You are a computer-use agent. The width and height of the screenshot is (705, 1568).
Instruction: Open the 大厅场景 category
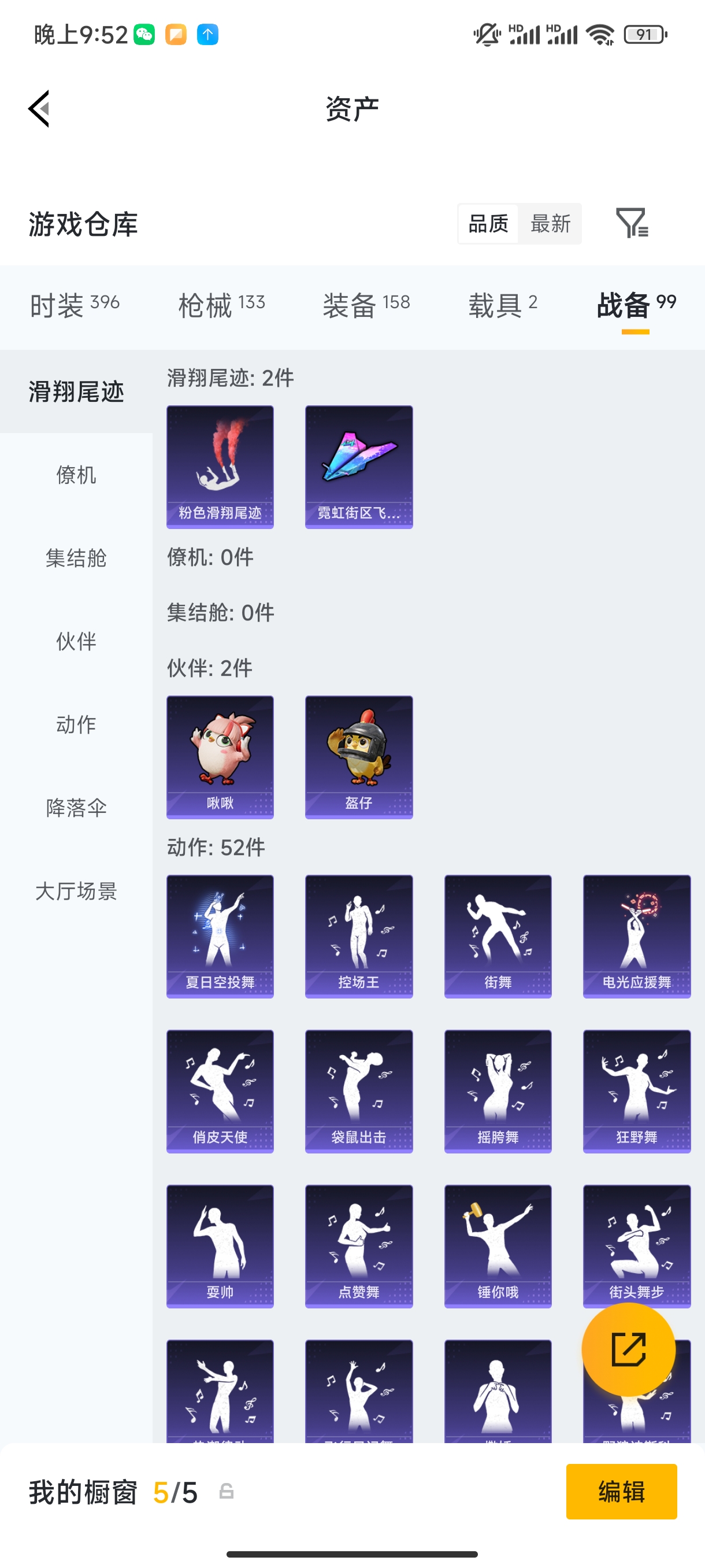pos(76,892)
